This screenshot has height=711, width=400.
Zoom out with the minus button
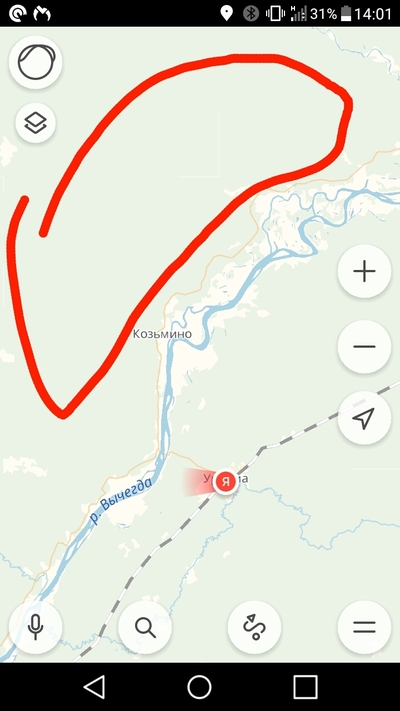[x=364, y=347]
